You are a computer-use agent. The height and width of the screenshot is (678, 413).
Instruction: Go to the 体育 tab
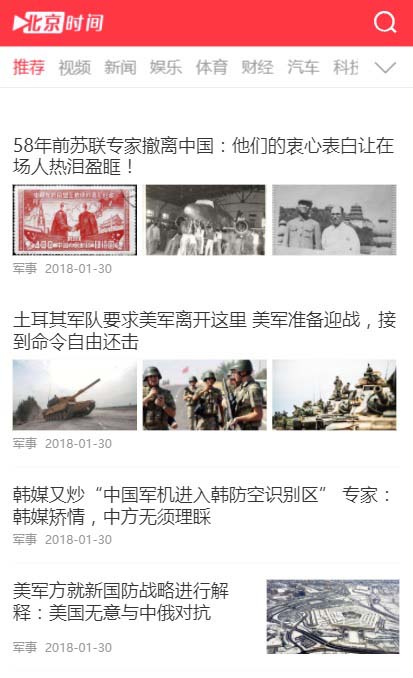click(x=211, y=67)
